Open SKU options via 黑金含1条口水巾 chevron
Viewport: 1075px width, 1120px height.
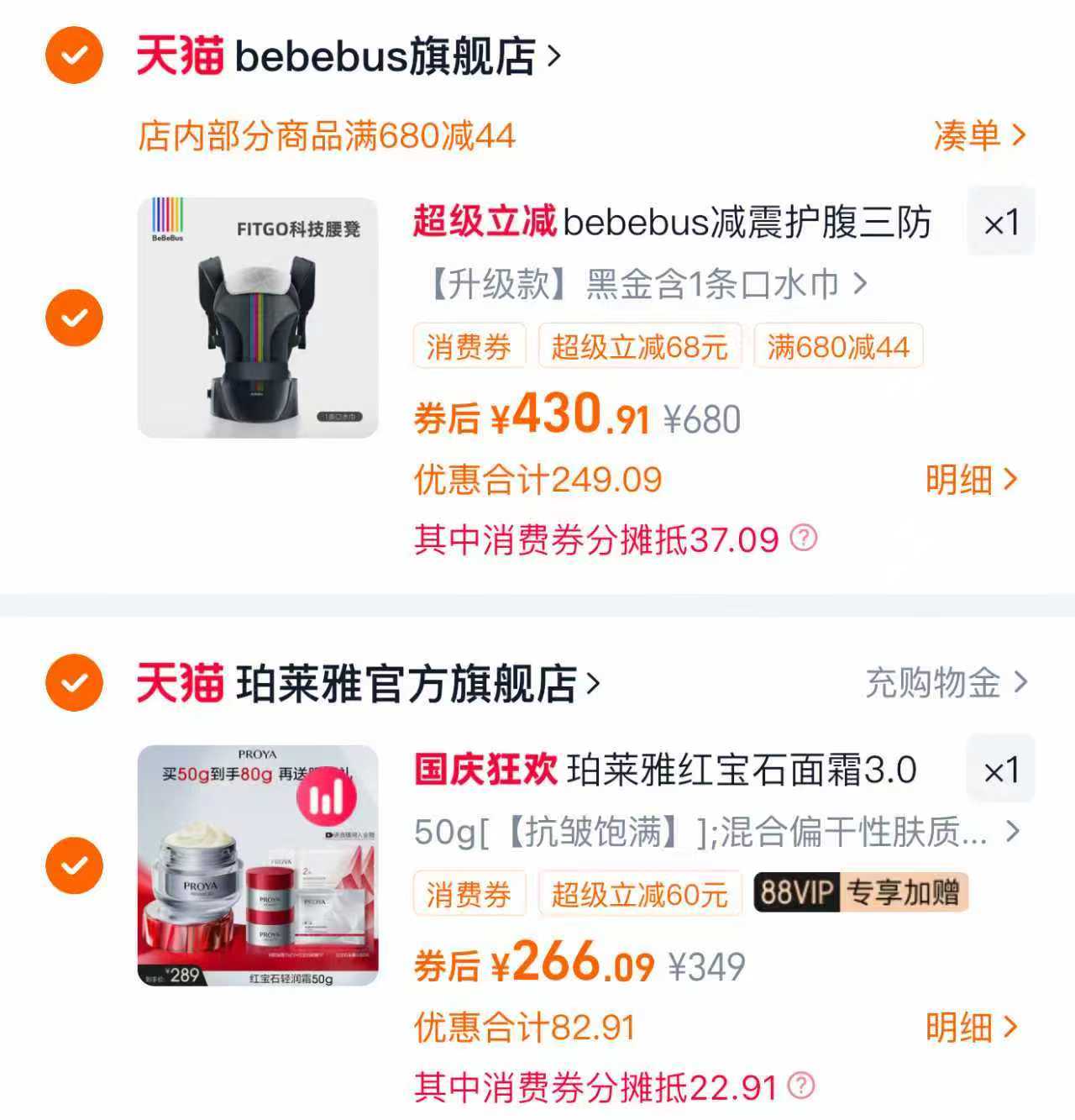859,286
